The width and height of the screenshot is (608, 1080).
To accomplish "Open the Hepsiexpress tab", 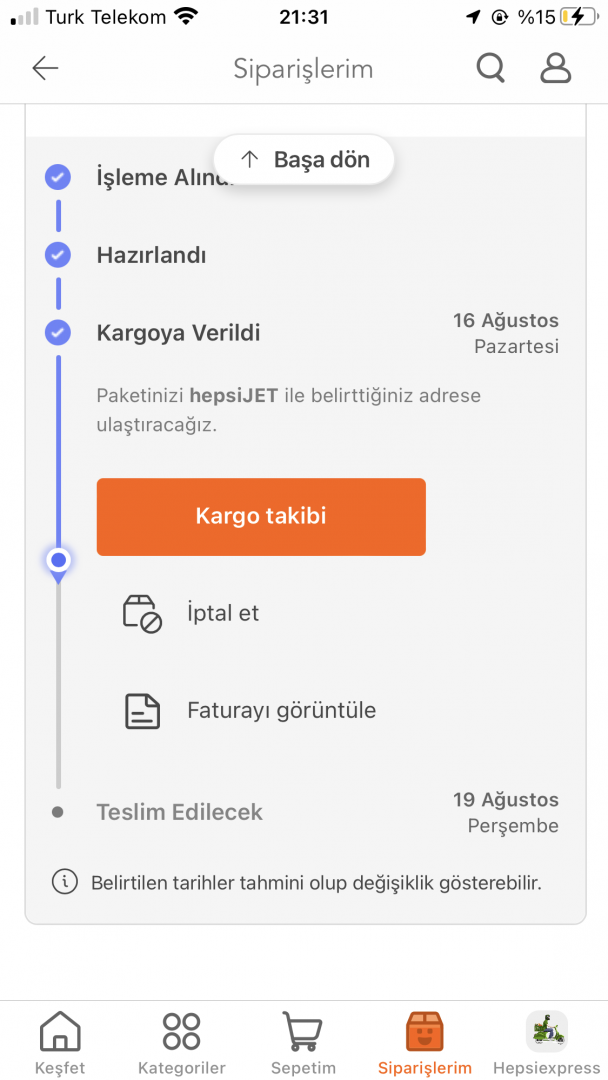I will tap(546, 1042).
